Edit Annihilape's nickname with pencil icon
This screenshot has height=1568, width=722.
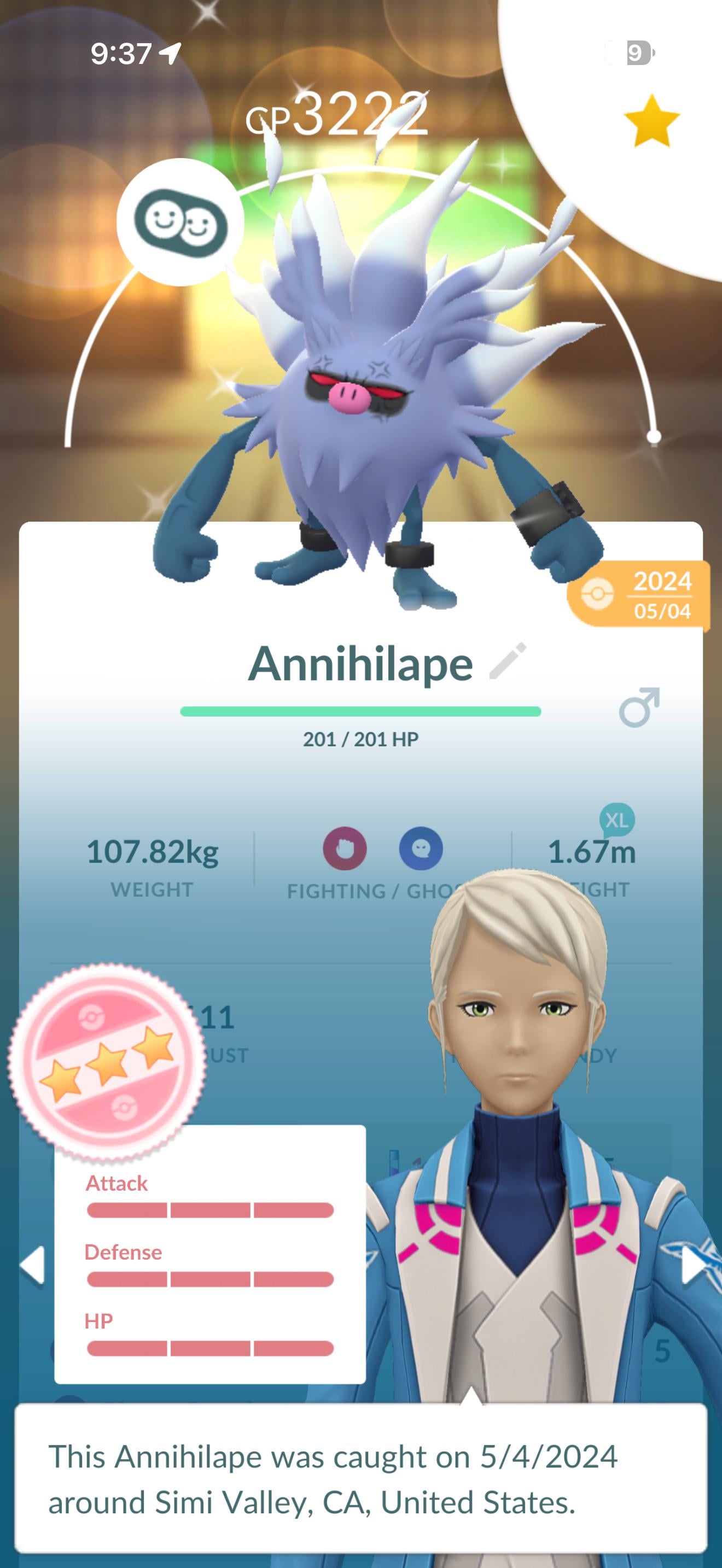tap(508, 661)
